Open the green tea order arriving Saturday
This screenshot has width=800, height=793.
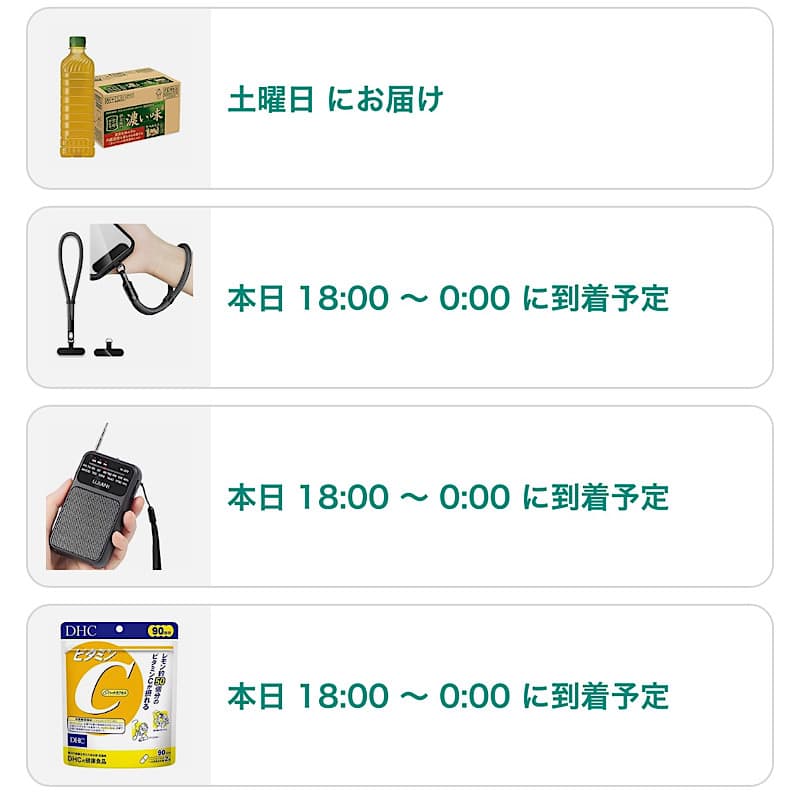(x=400, y=99)
